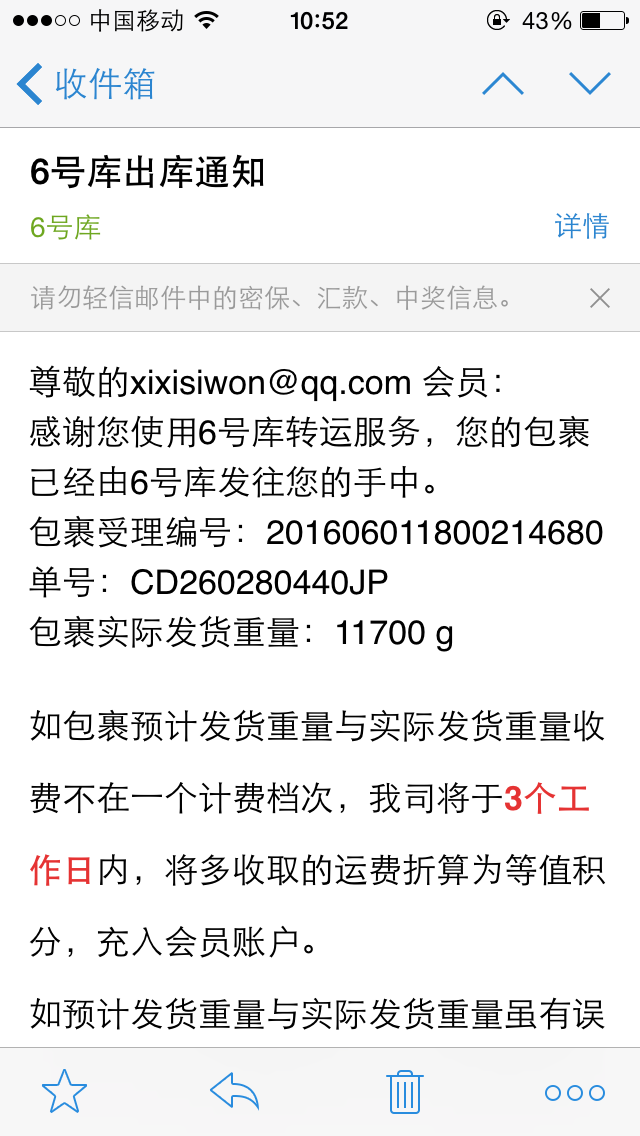This screenshot has height=1136, width=640.
Task: Jump to the previous email arrow
Action: pos(502,84)
